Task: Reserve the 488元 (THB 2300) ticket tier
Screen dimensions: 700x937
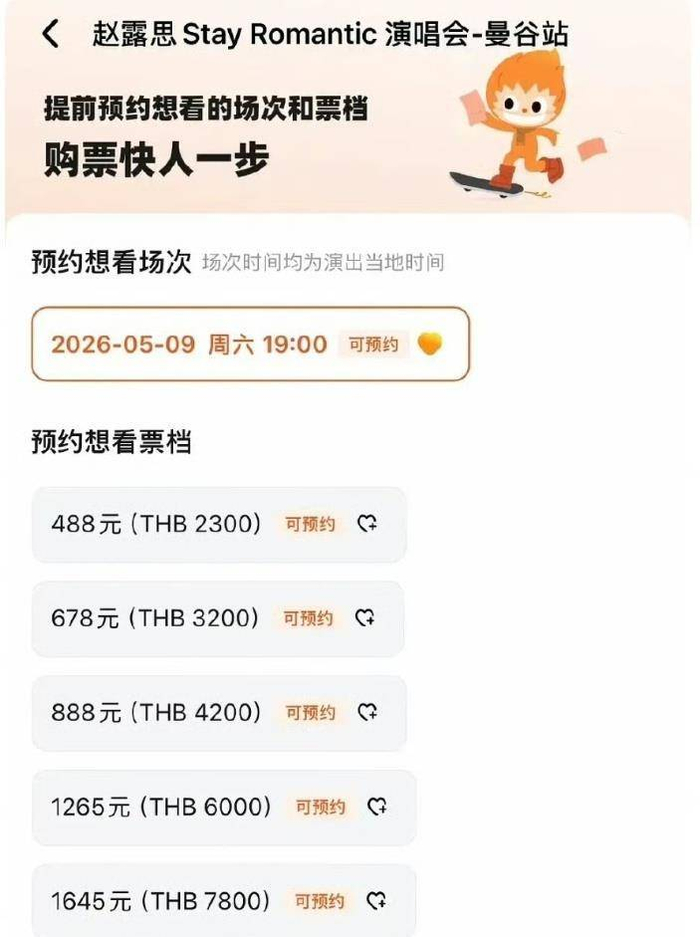Action: pos(218,524)
